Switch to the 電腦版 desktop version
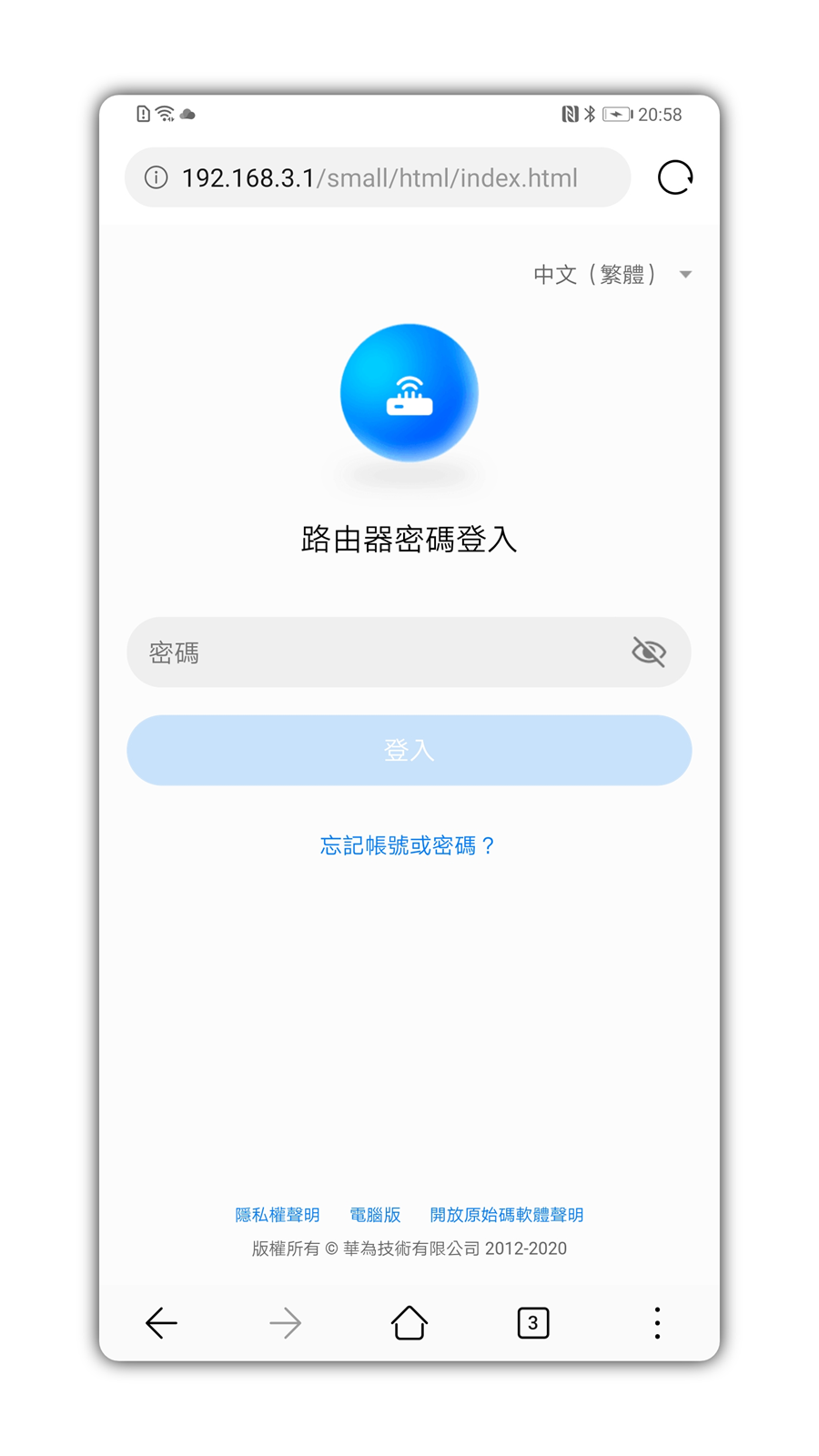 [x=375, y=1215]
